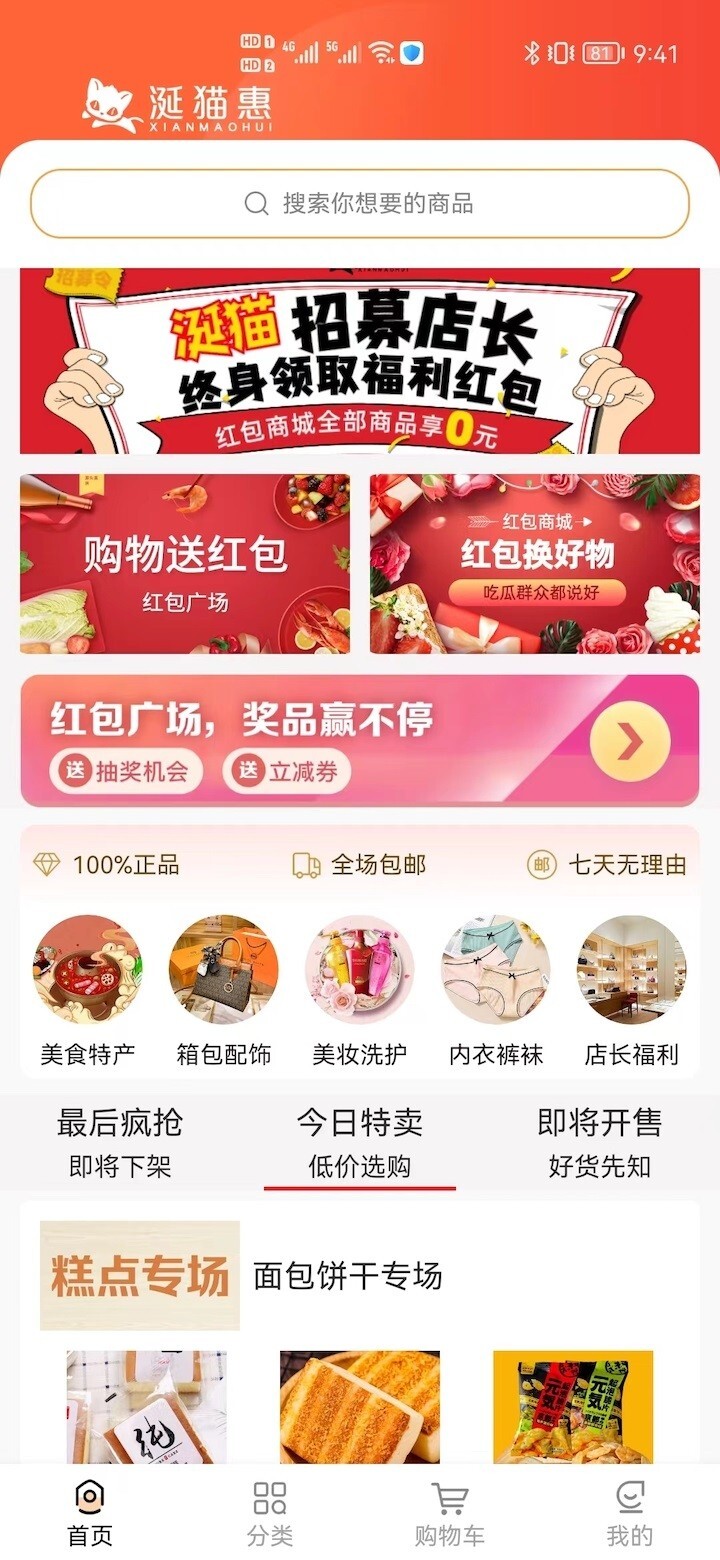
Task: Open the 内衣裤袜 category icon
Action: [x=495, y=968]
